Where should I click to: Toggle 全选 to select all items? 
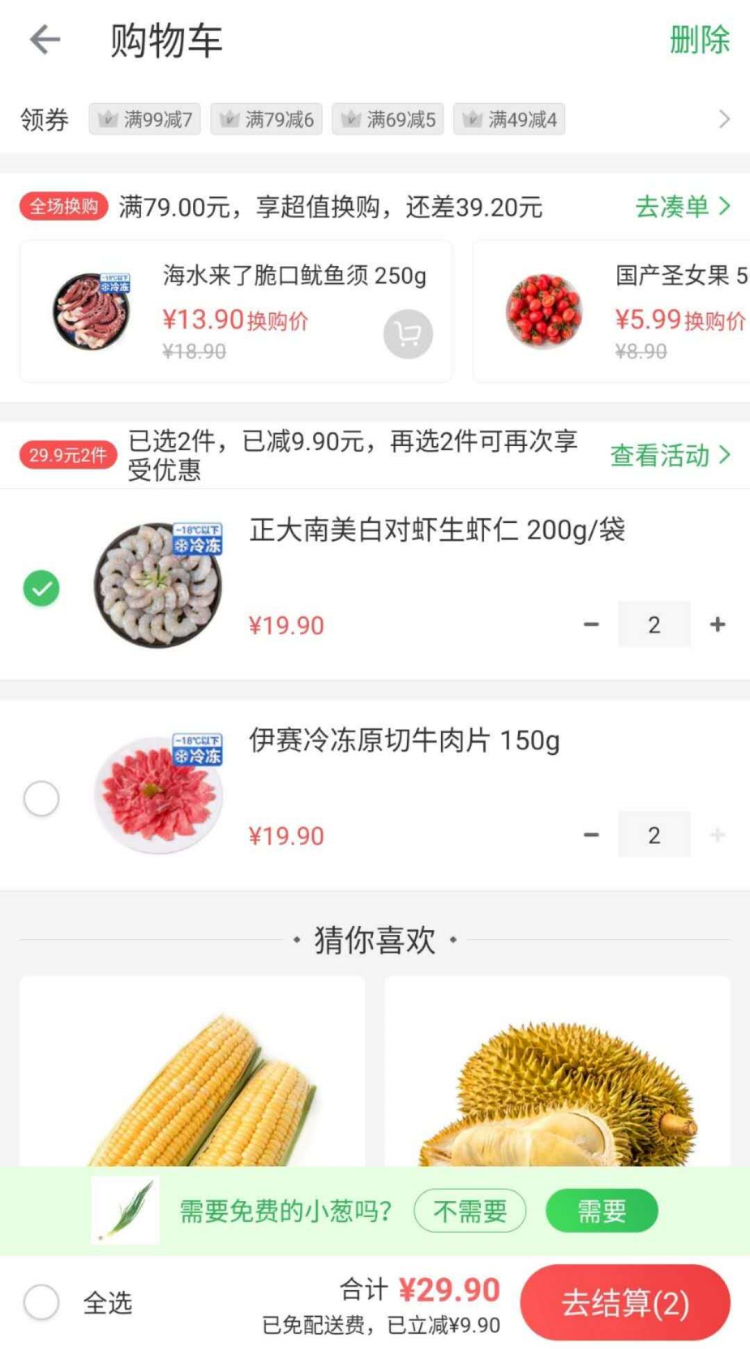click(x=41, y=1302)
